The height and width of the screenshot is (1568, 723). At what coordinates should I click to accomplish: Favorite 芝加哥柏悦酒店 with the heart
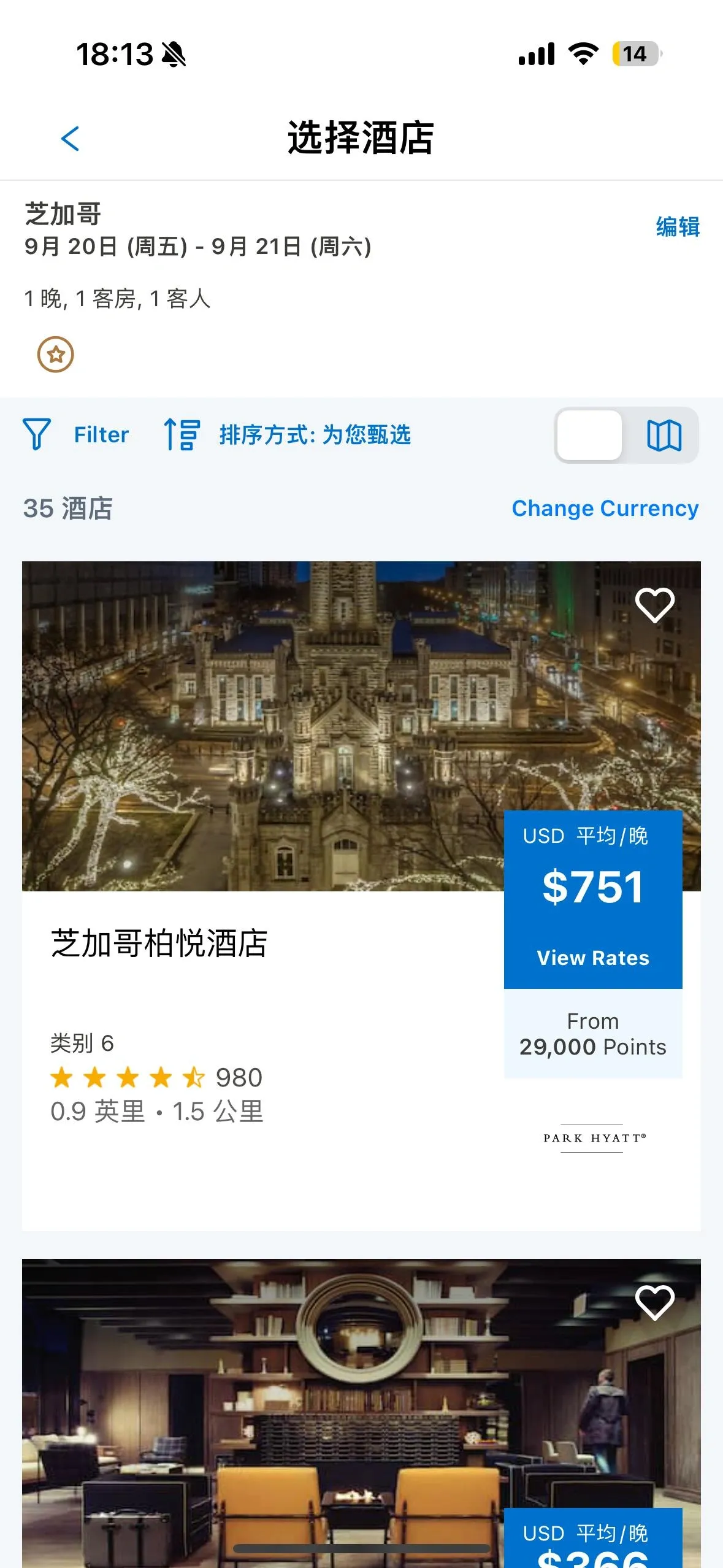pos(654,605)
